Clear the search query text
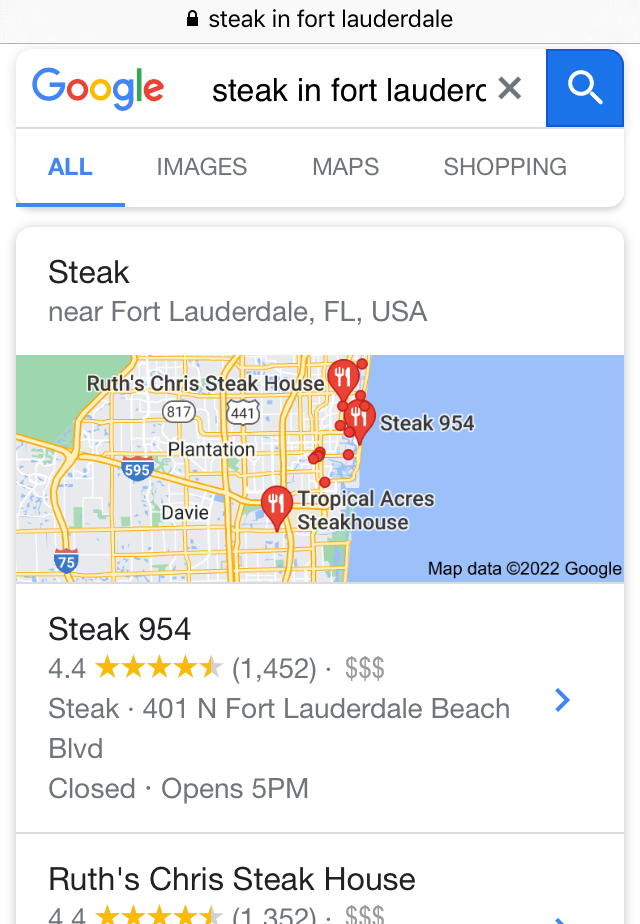 click(x=510, y=89)
